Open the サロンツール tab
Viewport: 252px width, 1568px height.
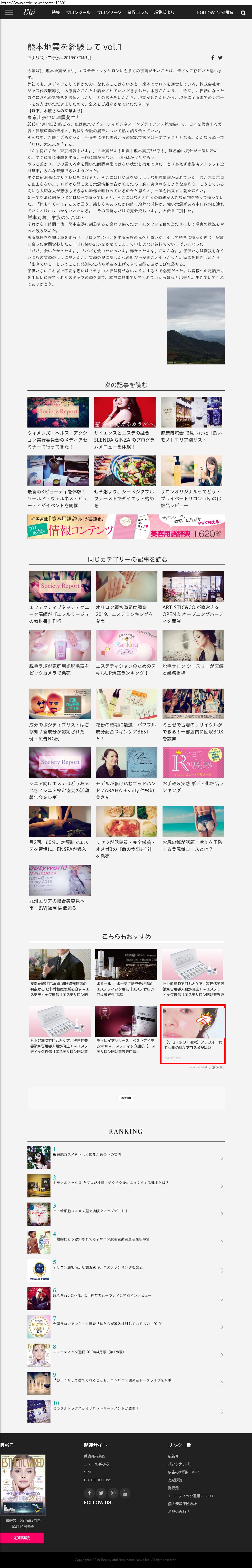pyautogui.click(x=78, y=12)
